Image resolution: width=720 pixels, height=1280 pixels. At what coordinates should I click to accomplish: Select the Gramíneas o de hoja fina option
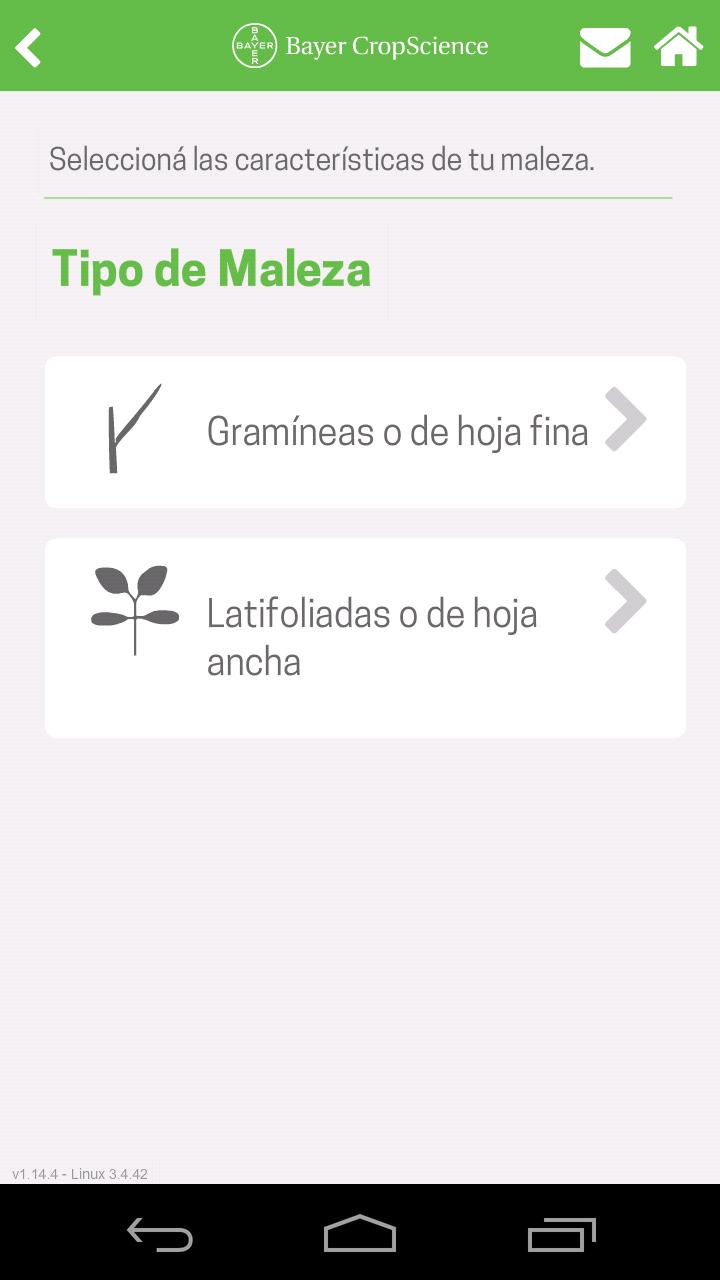[x=365, y=432]
